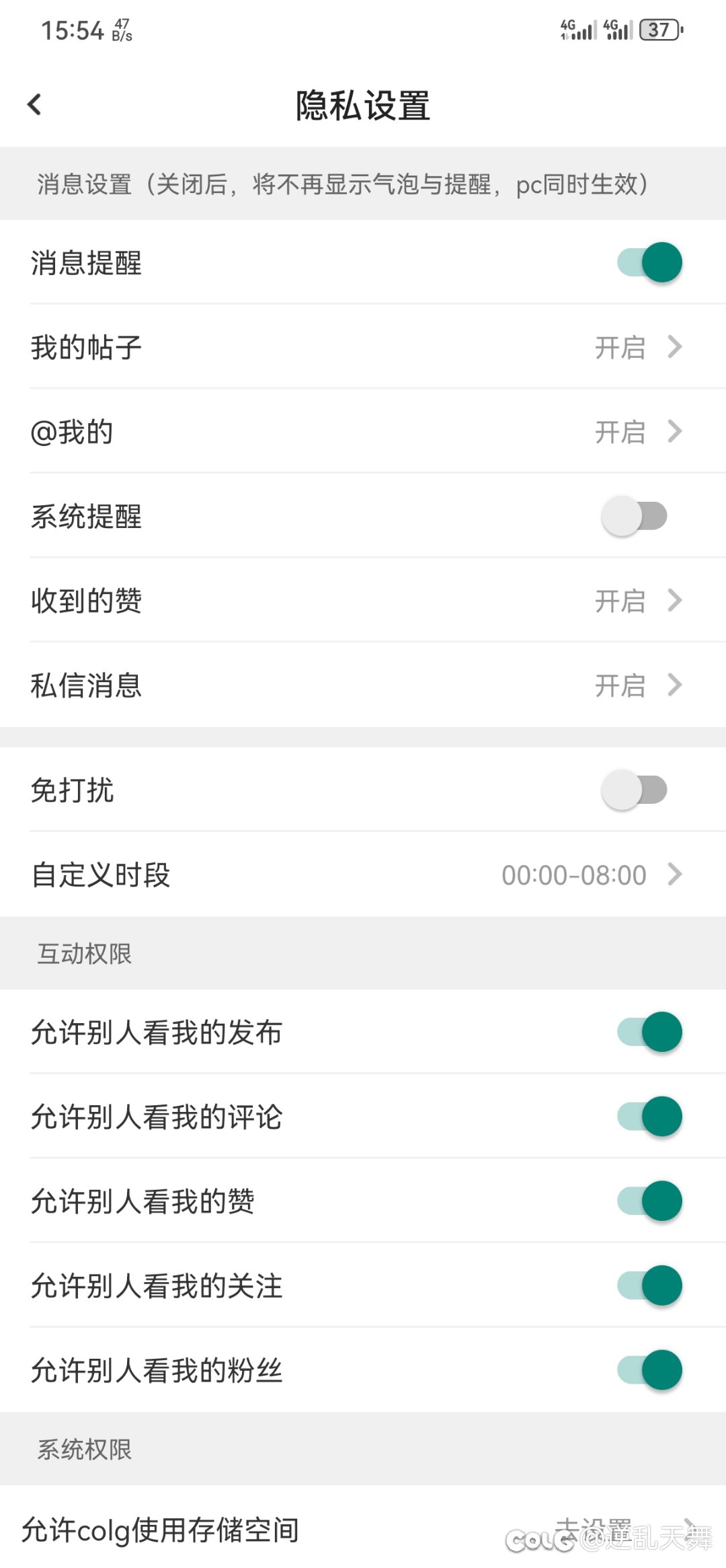Open 私信消息 notification setting
726x1568 pixels.
[x=363, y=685]
